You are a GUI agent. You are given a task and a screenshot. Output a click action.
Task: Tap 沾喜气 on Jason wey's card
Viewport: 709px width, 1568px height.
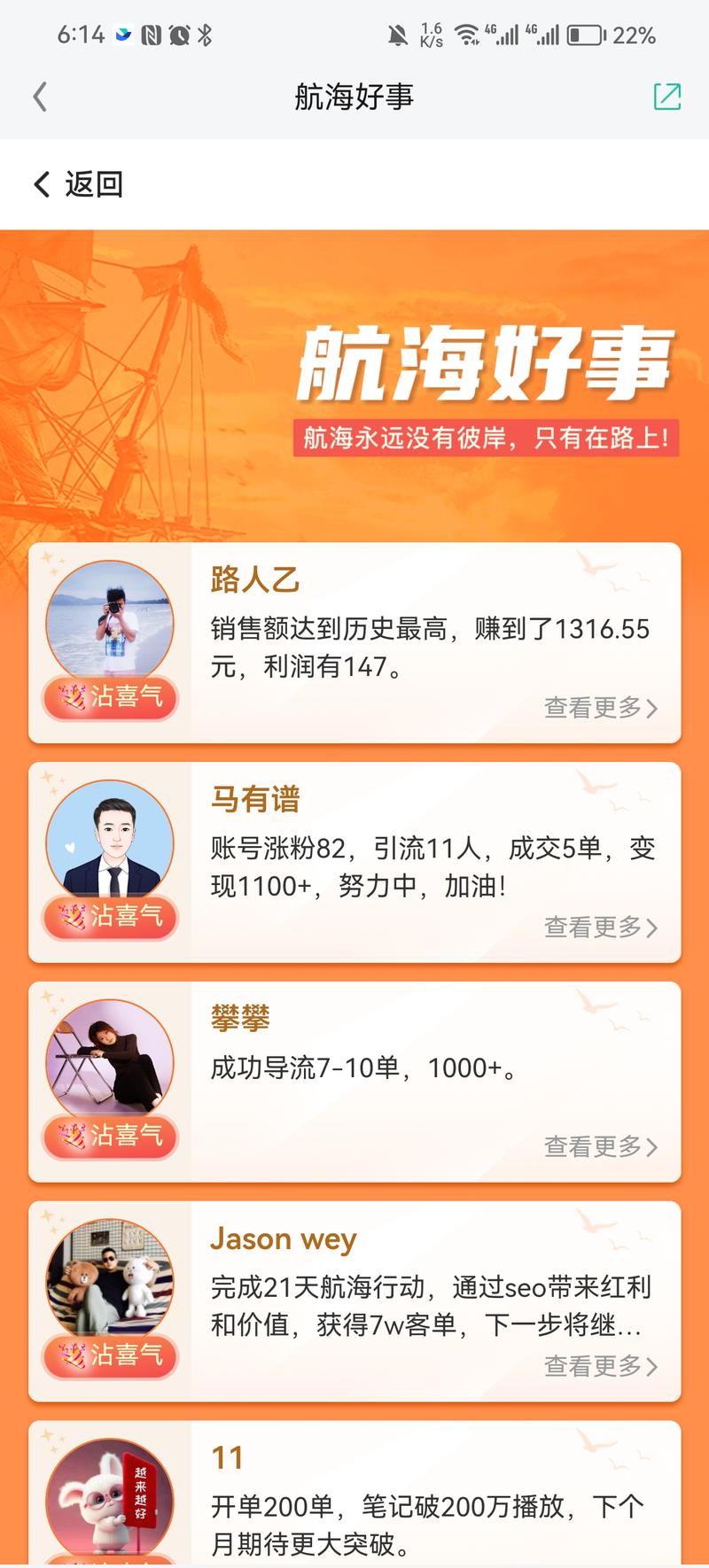pyautogui.click(x=110, y=1356)
